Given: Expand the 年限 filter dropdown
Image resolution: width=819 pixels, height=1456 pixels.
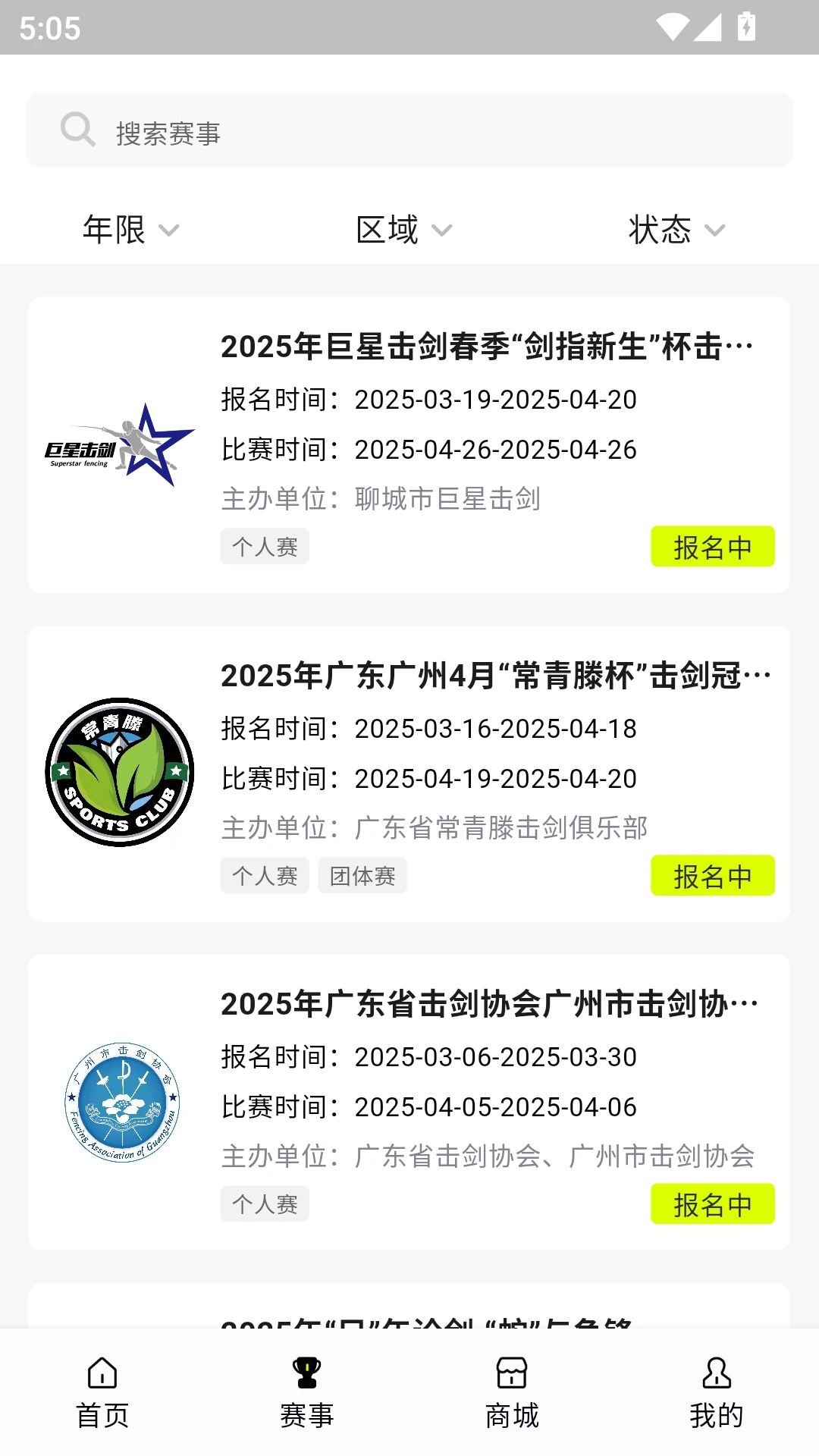Looking at the screenshot, I should 130,230.
